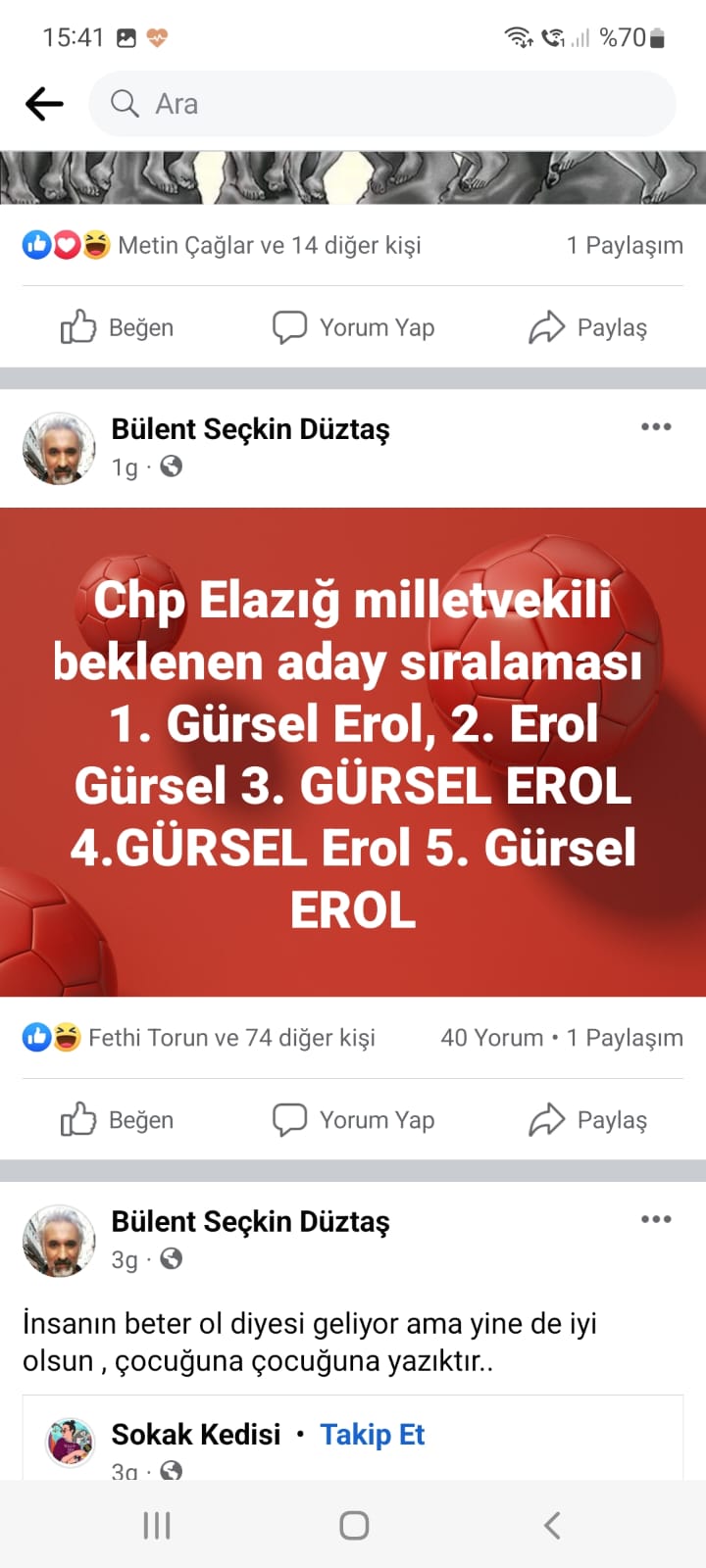Open recent apps from navigation bar
The width and height of the screenshot is (706, 1568).
pyautogui.click(x=157, y=1525)
